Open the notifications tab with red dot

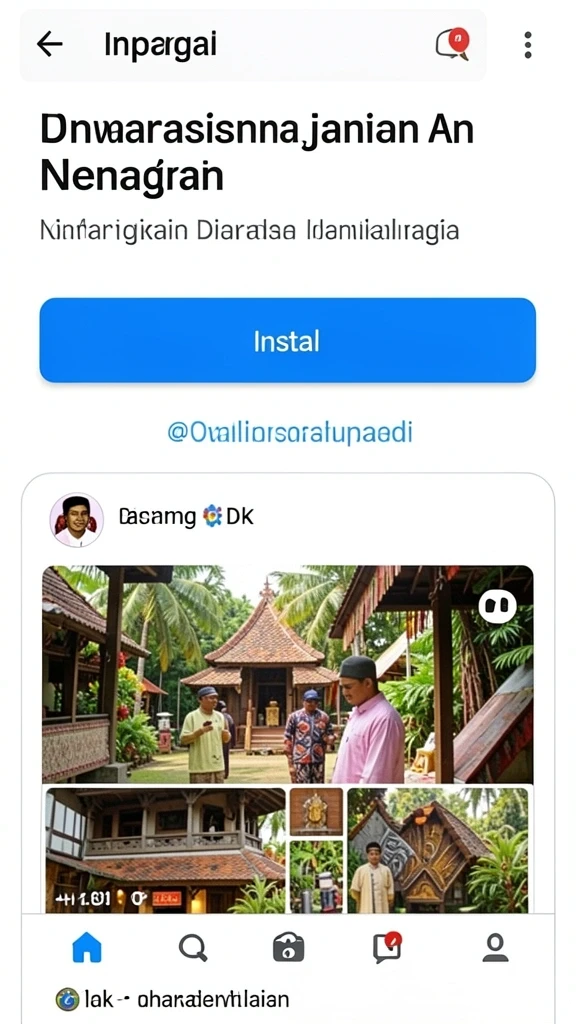click(x=388, y=947)
